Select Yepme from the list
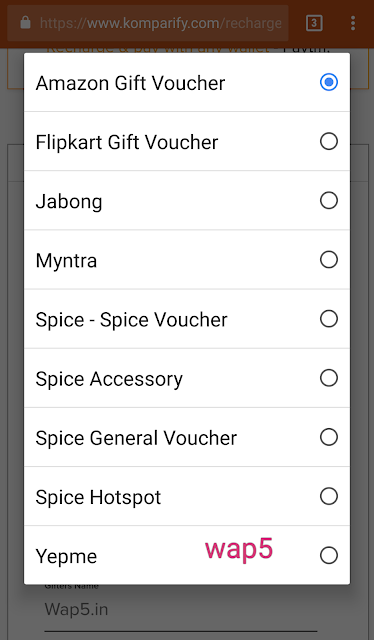This screenshot has height=640, width=374. (187, 555)
